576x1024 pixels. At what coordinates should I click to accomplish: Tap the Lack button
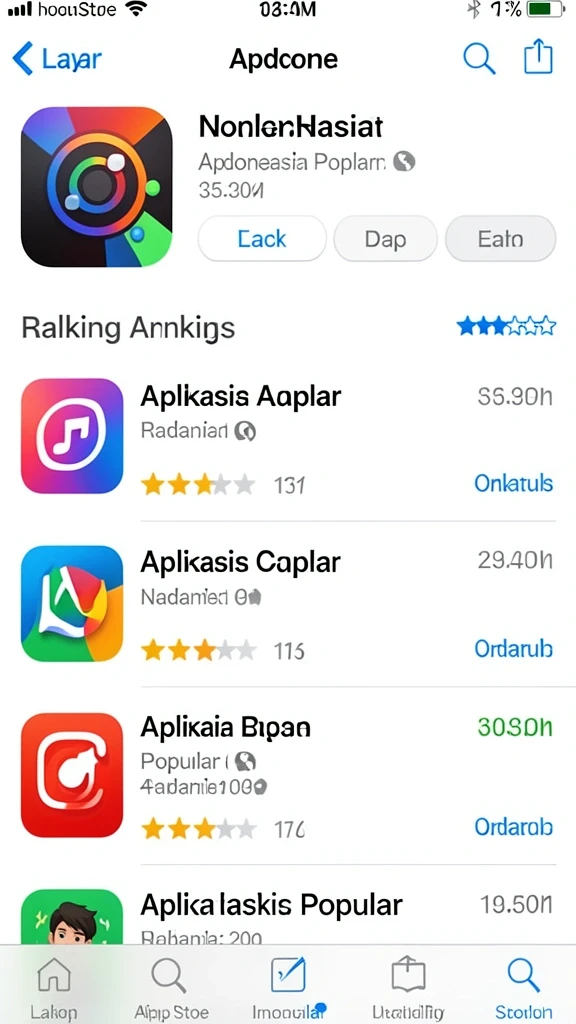(262, 239)
